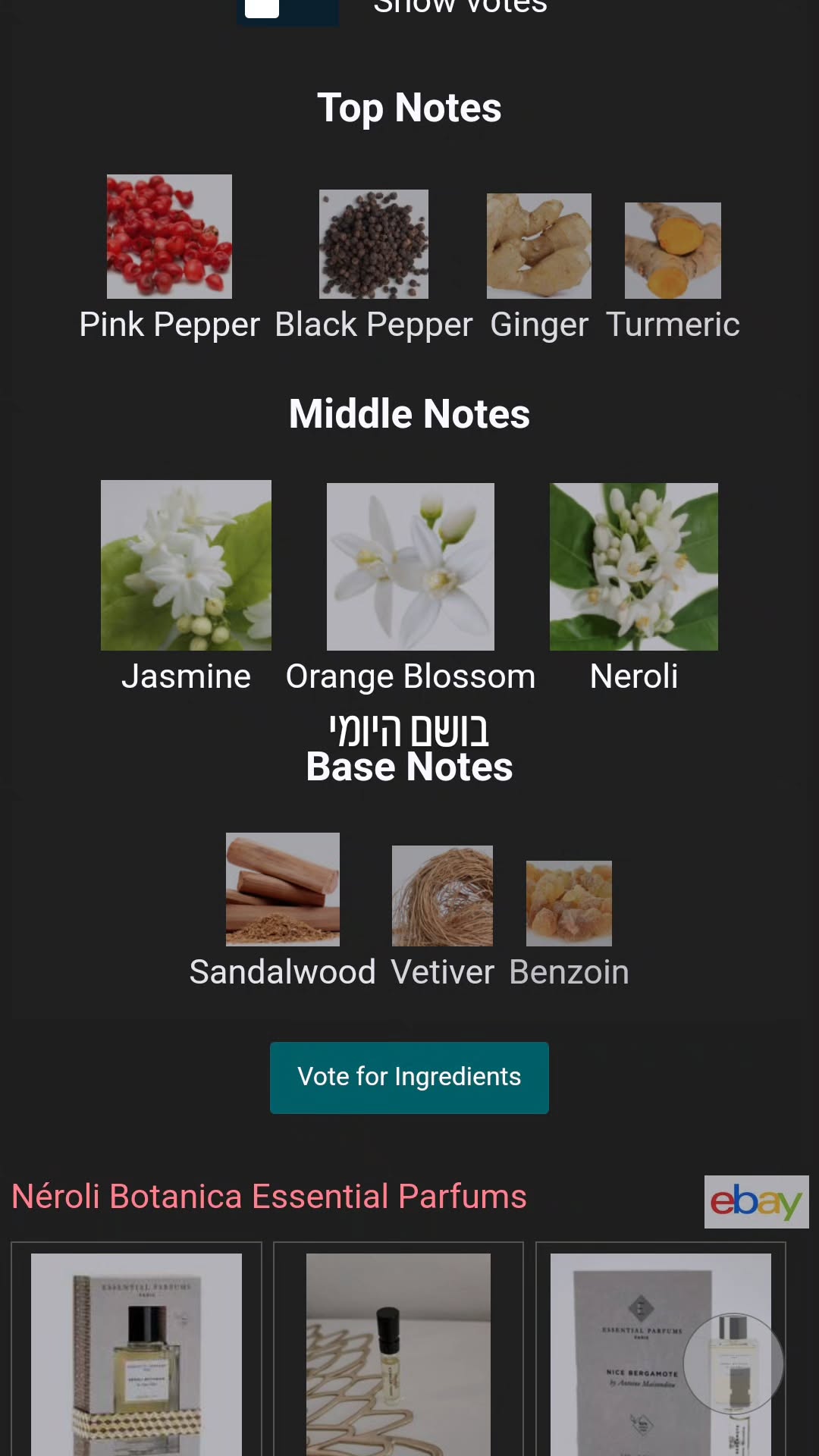Toggle the Show votes switch

click(x=287, y=9)
